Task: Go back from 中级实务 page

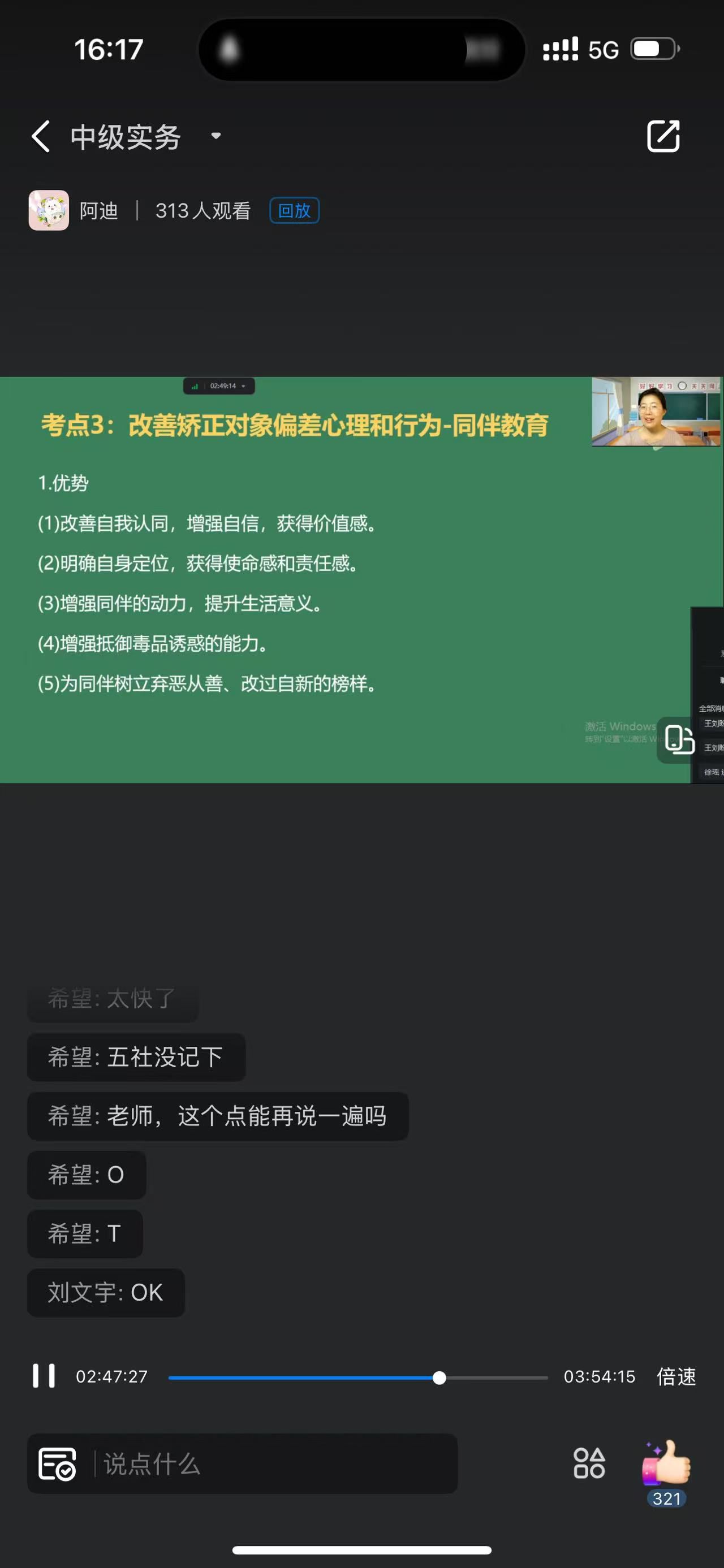Action: 40,136
